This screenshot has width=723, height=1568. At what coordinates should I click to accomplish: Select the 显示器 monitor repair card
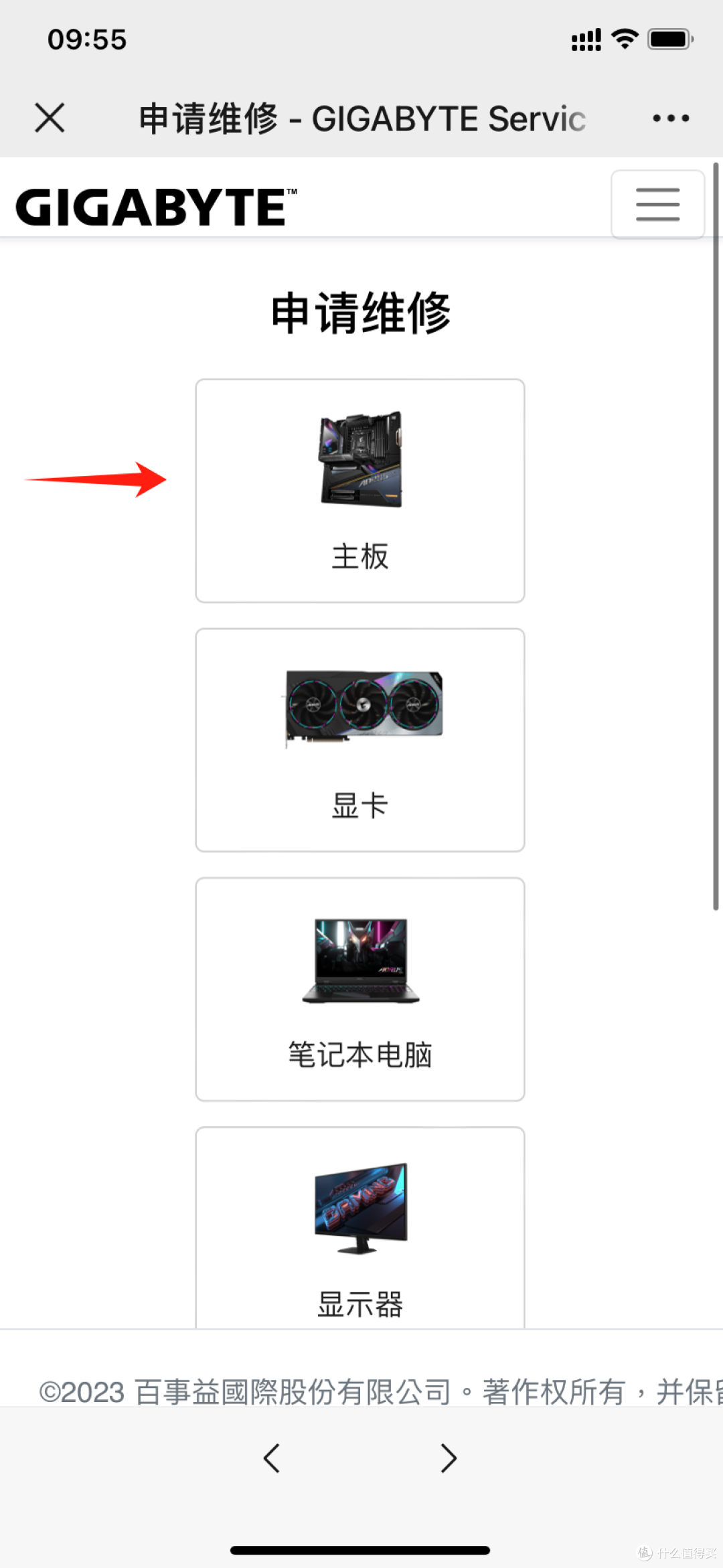(360, 1229)
